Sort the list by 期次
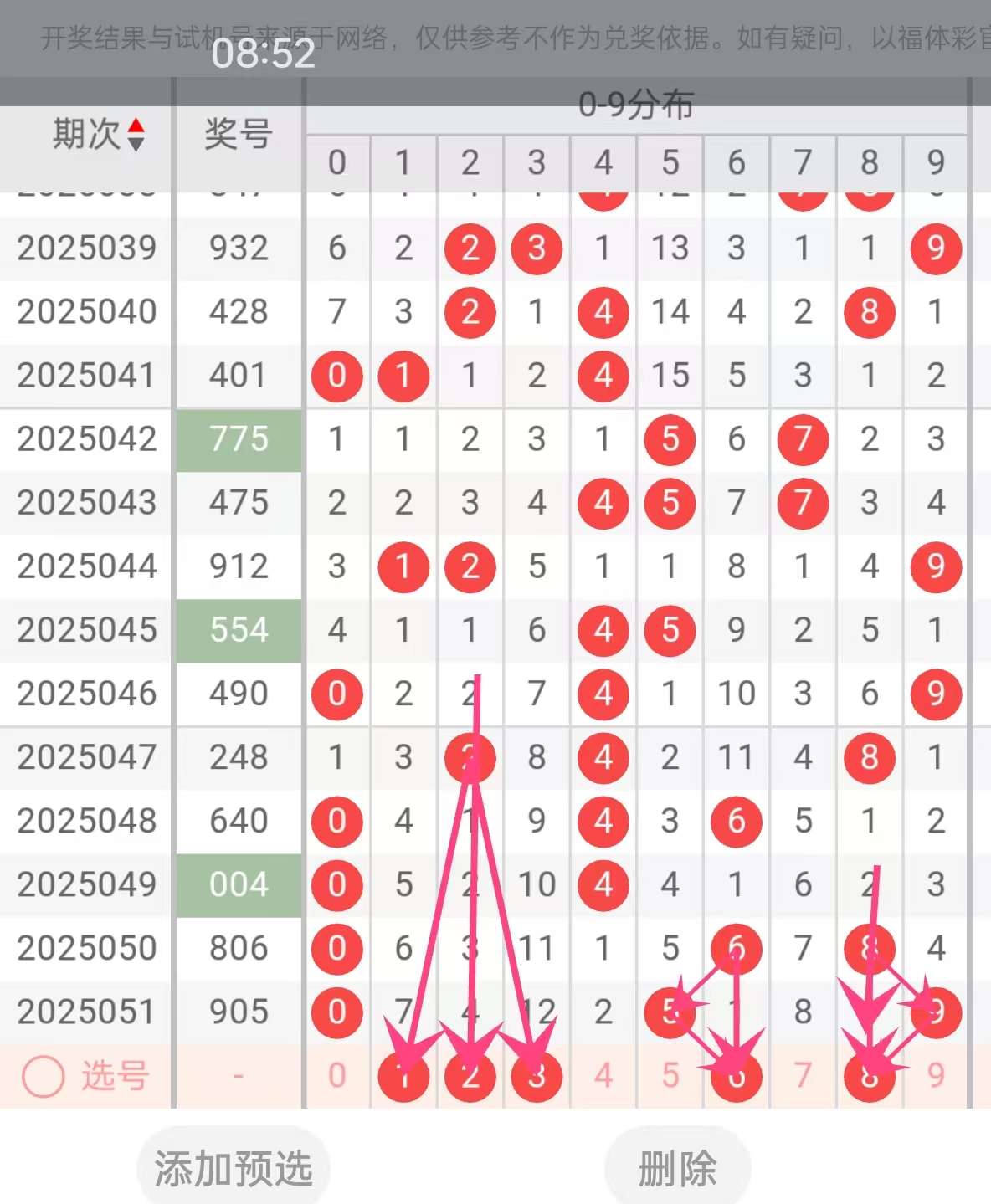The width and height of the screenshot is (991, 1204). [99, 134]
